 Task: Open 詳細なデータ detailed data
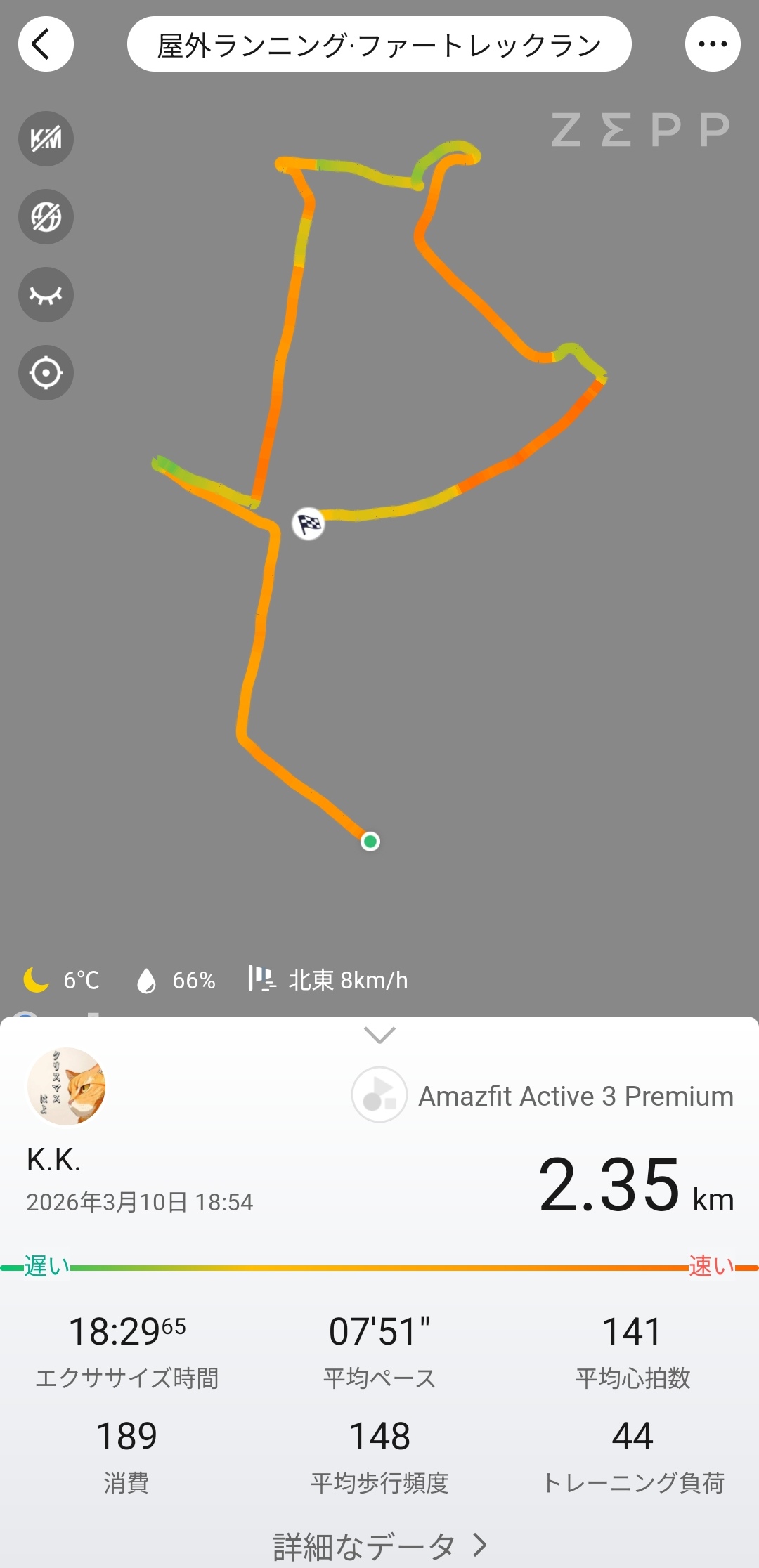point(379,1546)
